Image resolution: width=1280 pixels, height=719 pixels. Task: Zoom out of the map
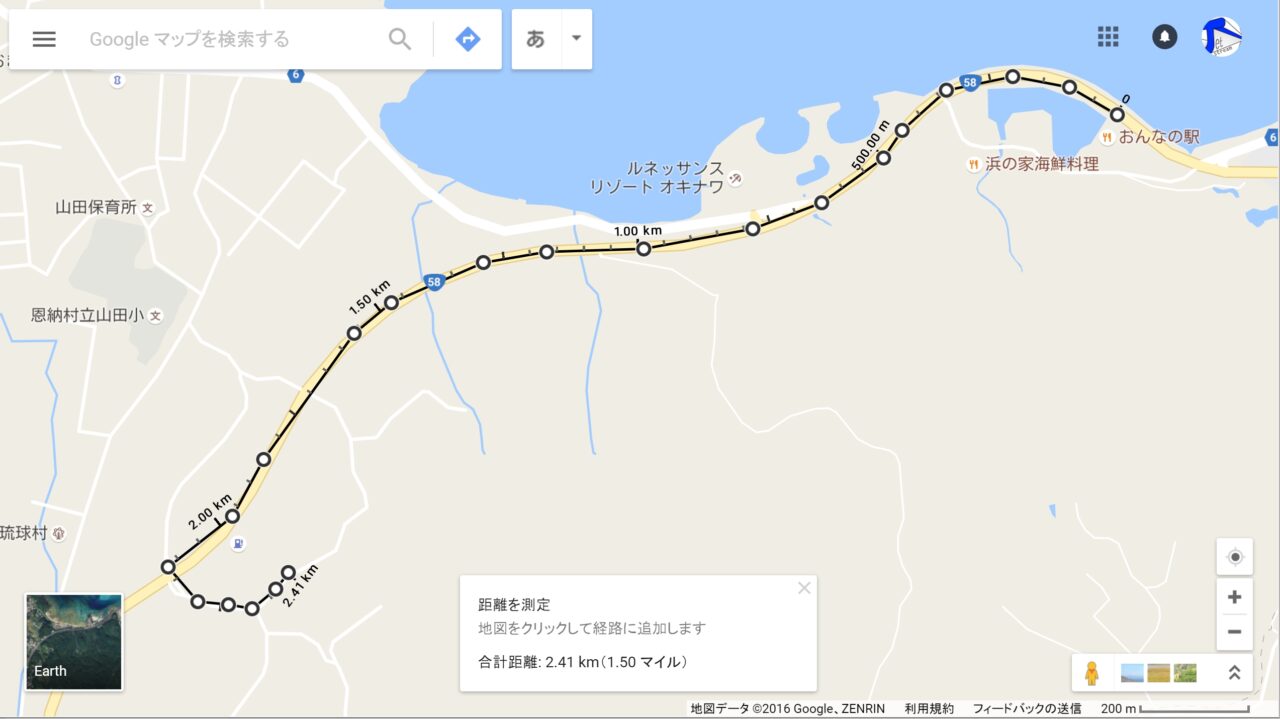coord(1235,632)
